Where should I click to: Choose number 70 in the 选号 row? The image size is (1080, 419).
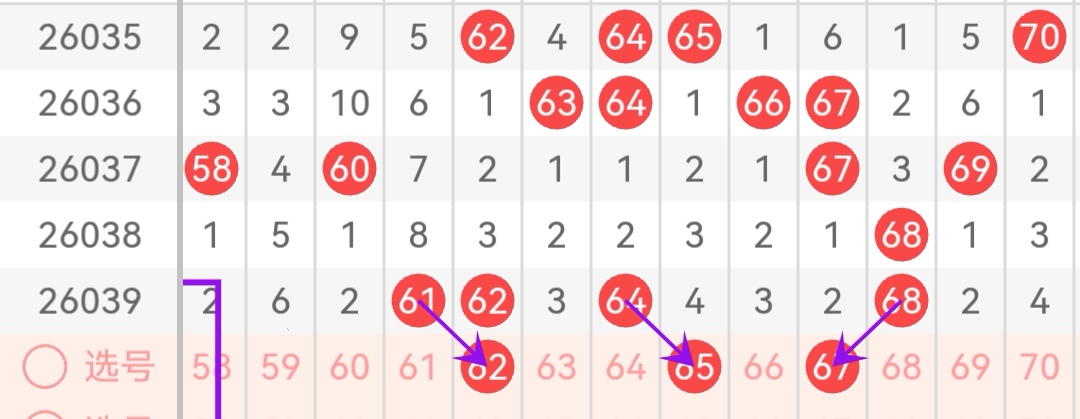pos(1039,368)
